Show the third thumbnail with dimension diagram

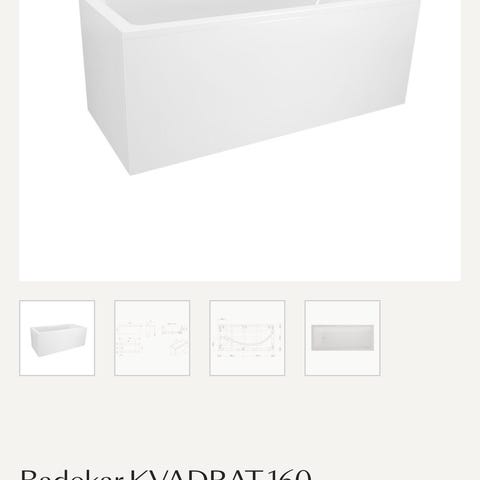[x=247, y=338]
